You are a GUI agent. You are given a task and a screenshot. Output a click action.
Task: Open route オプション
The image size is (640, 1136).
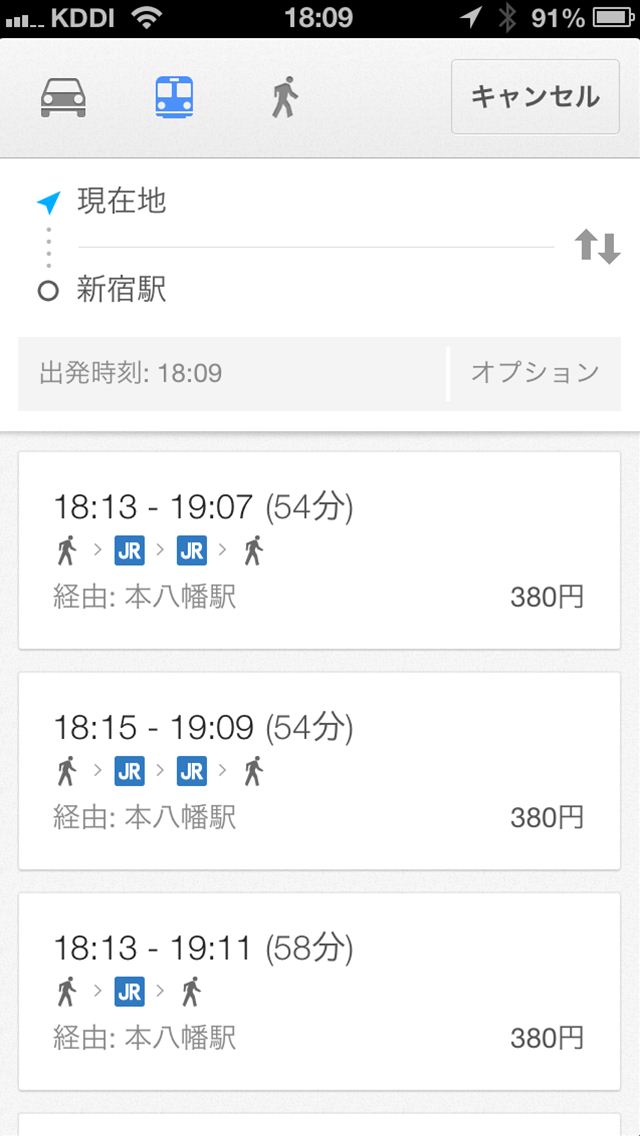click(x=535, y=373)
